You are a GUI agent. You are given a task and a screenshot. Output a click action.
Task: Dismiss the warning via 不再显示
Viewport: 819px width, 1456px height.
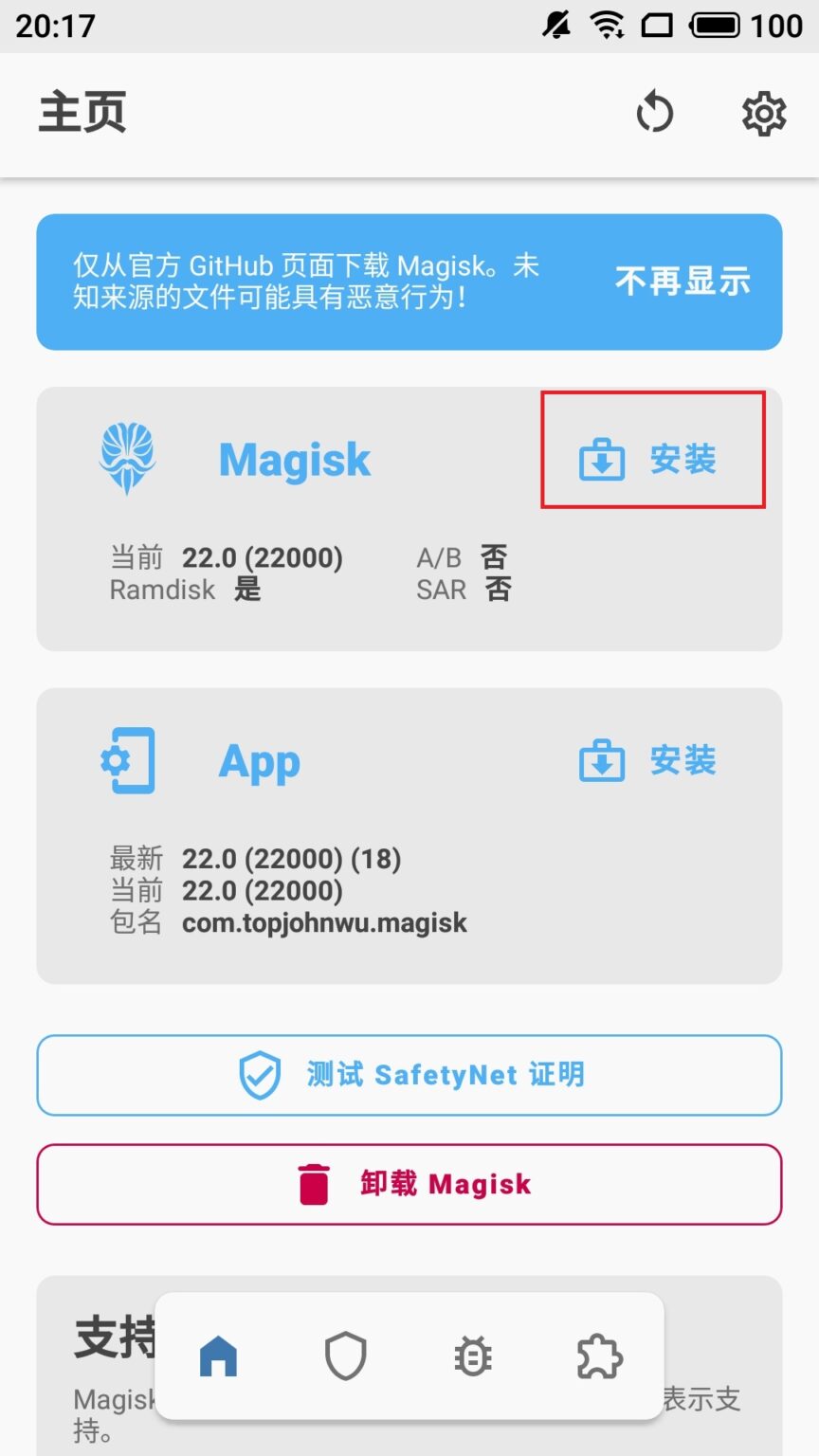[x=683, y=282]
